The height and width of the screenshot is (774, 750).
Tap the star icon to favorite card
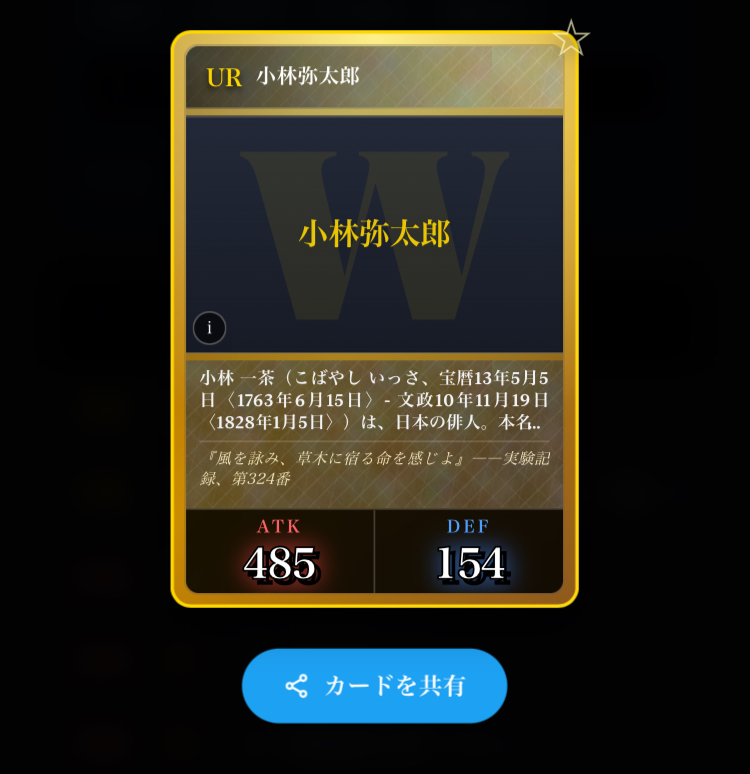[x=571, y=39]
